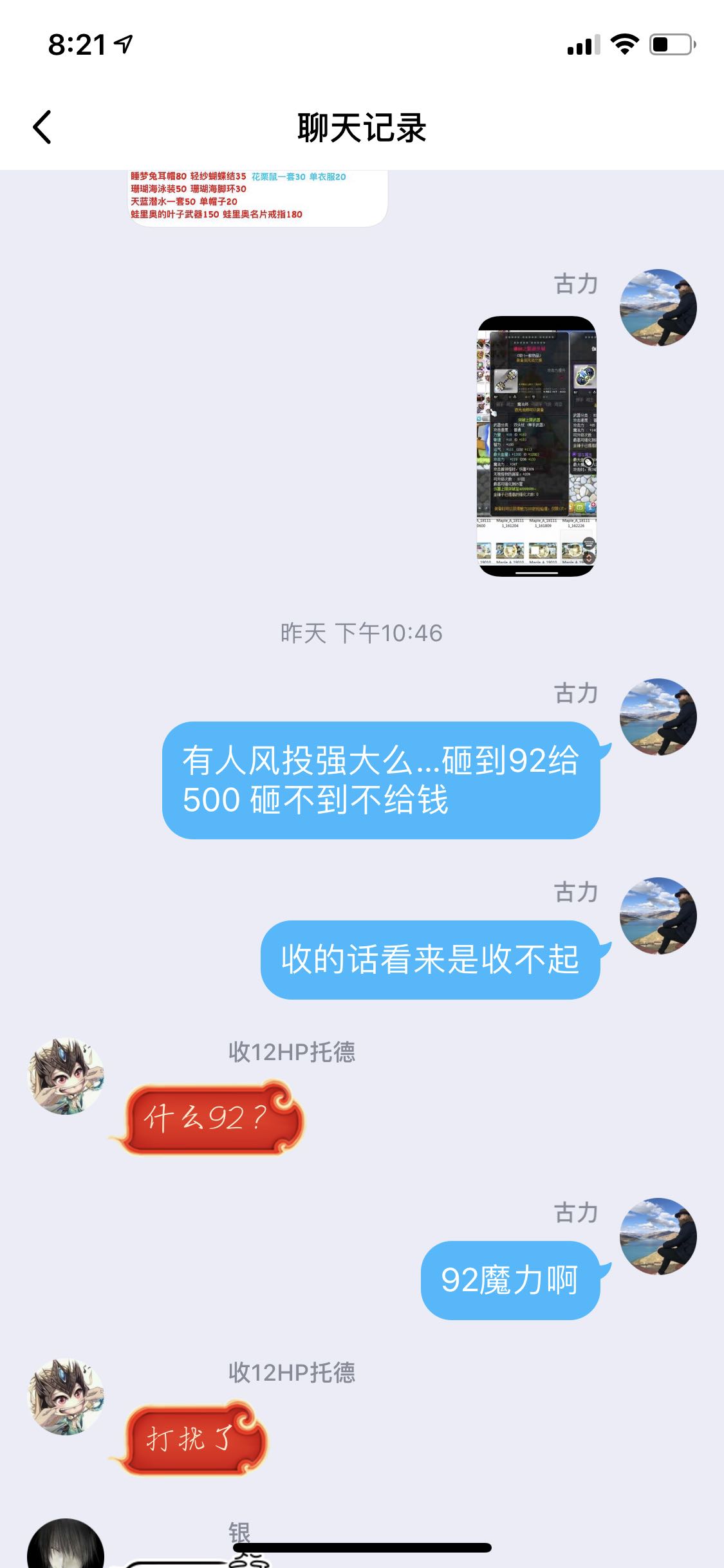724x1568 pixels.
Task: Open 银's avatar at the bottom
Action: [66, 1544]
